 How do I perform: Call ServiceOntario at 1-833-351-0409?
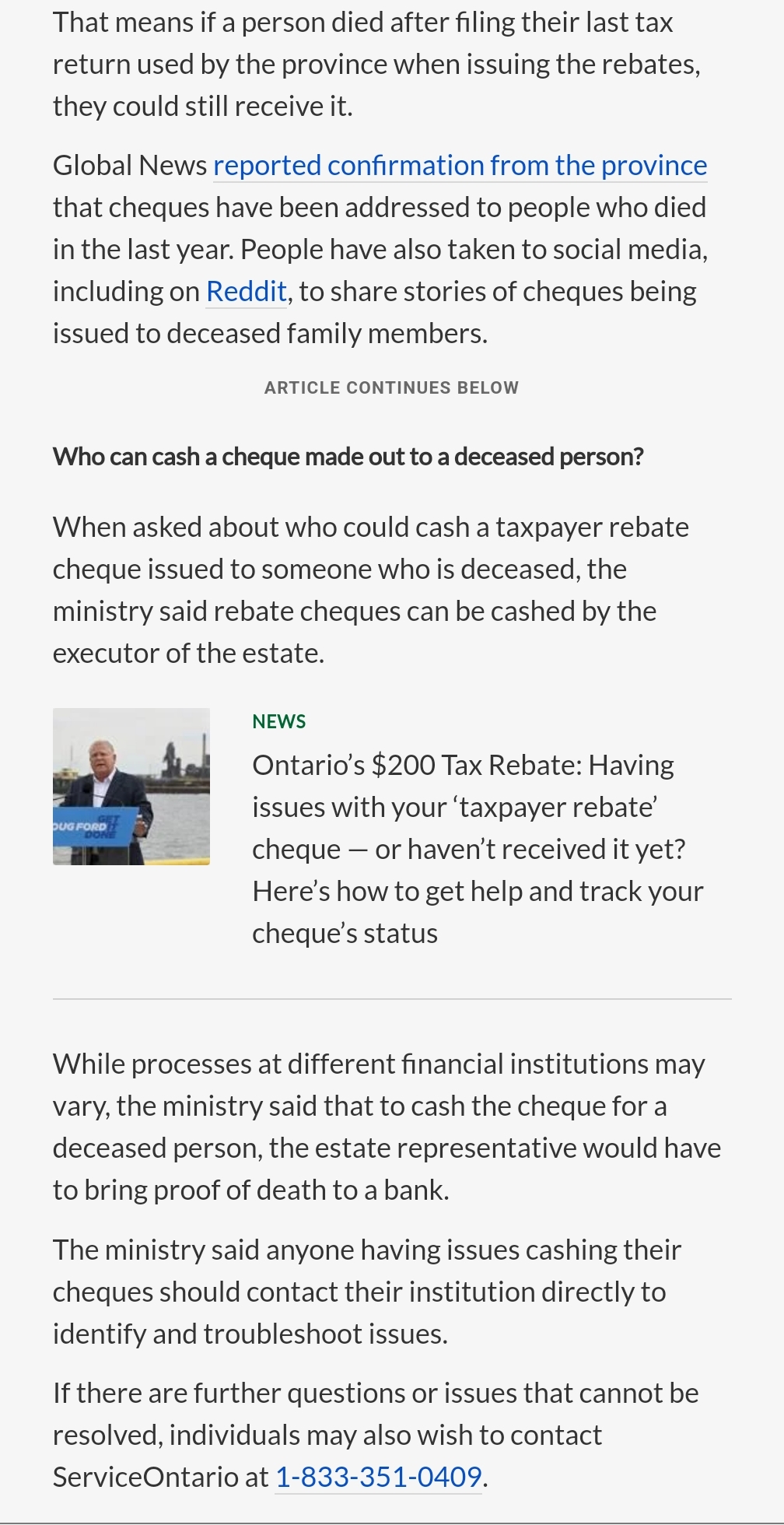pyautogui.click(x=379, y=1477)
